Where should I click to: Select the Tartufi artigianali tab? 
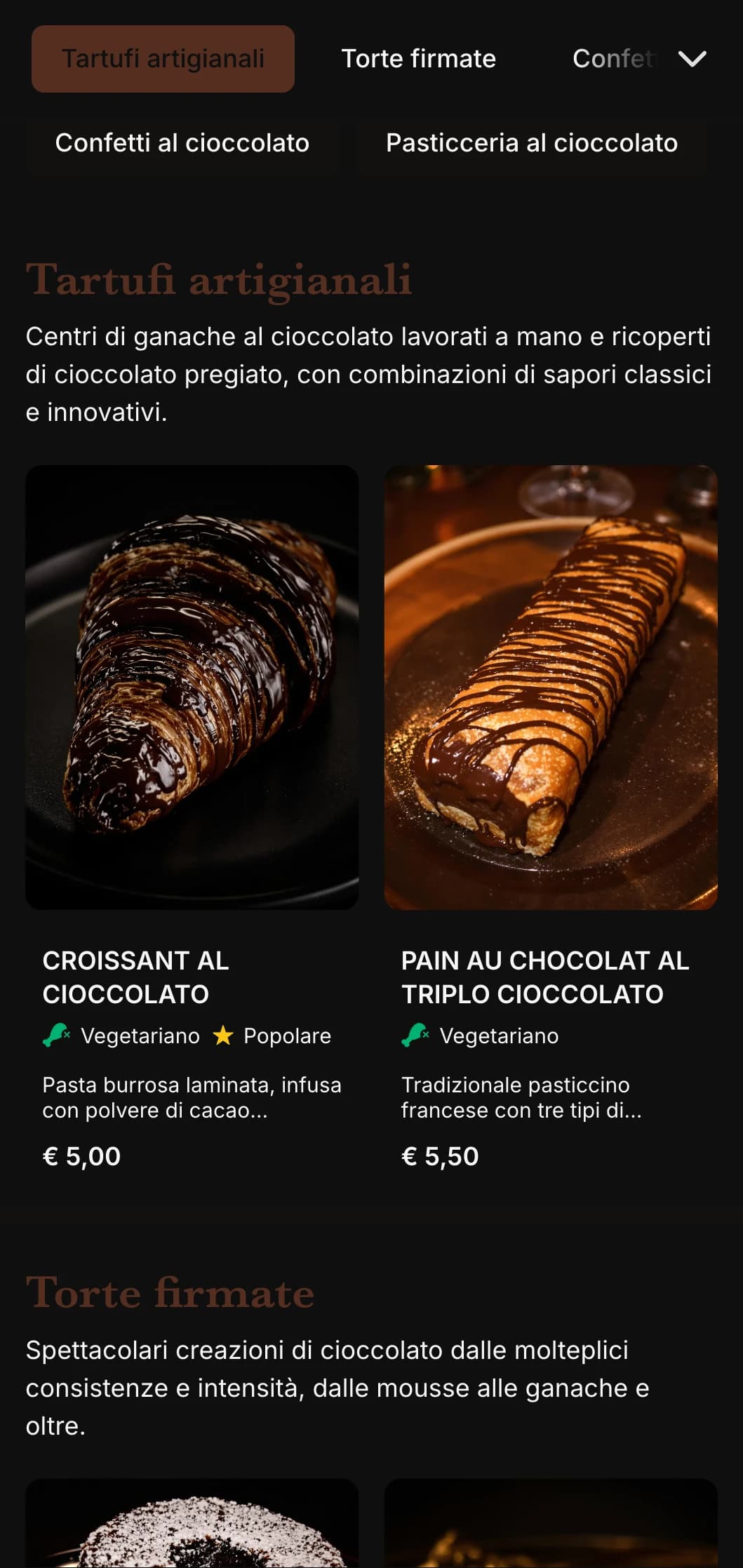[x=163, y=59]
